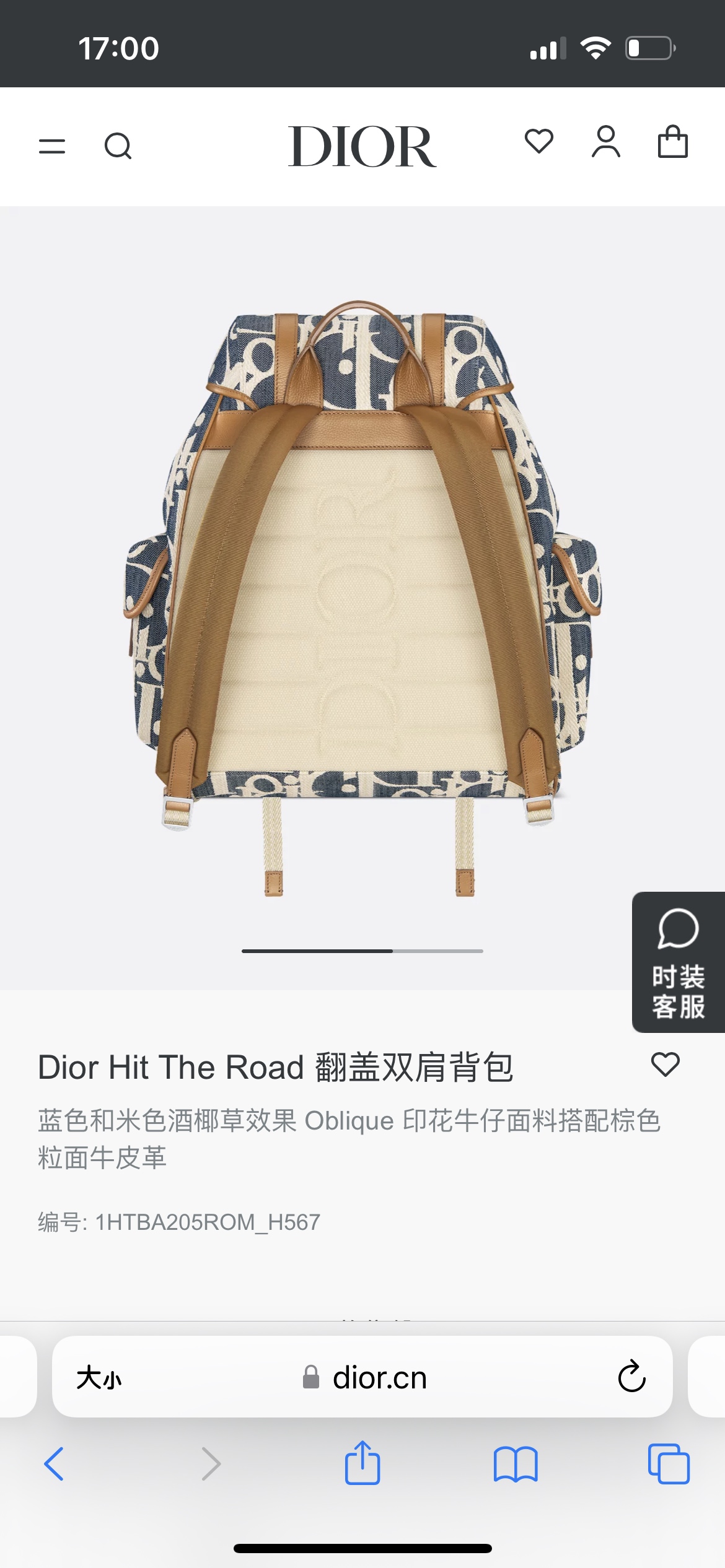Add the Hit The Road backpack to wishlist
The image size is (725, 1568).
[x=666, y=1065]
